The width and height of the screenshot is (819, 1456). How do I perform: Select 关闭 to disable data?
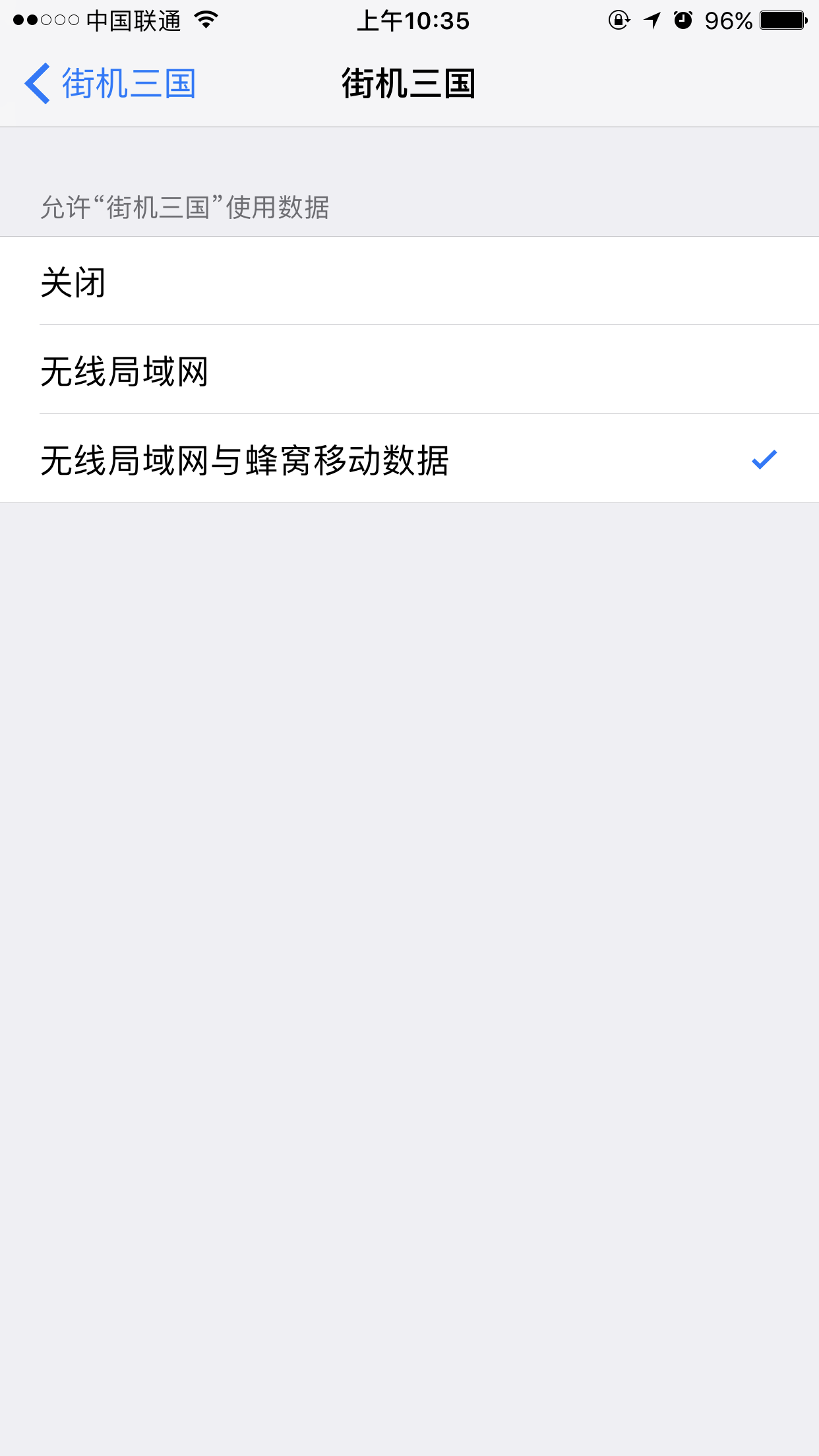(x=409, y=282)
